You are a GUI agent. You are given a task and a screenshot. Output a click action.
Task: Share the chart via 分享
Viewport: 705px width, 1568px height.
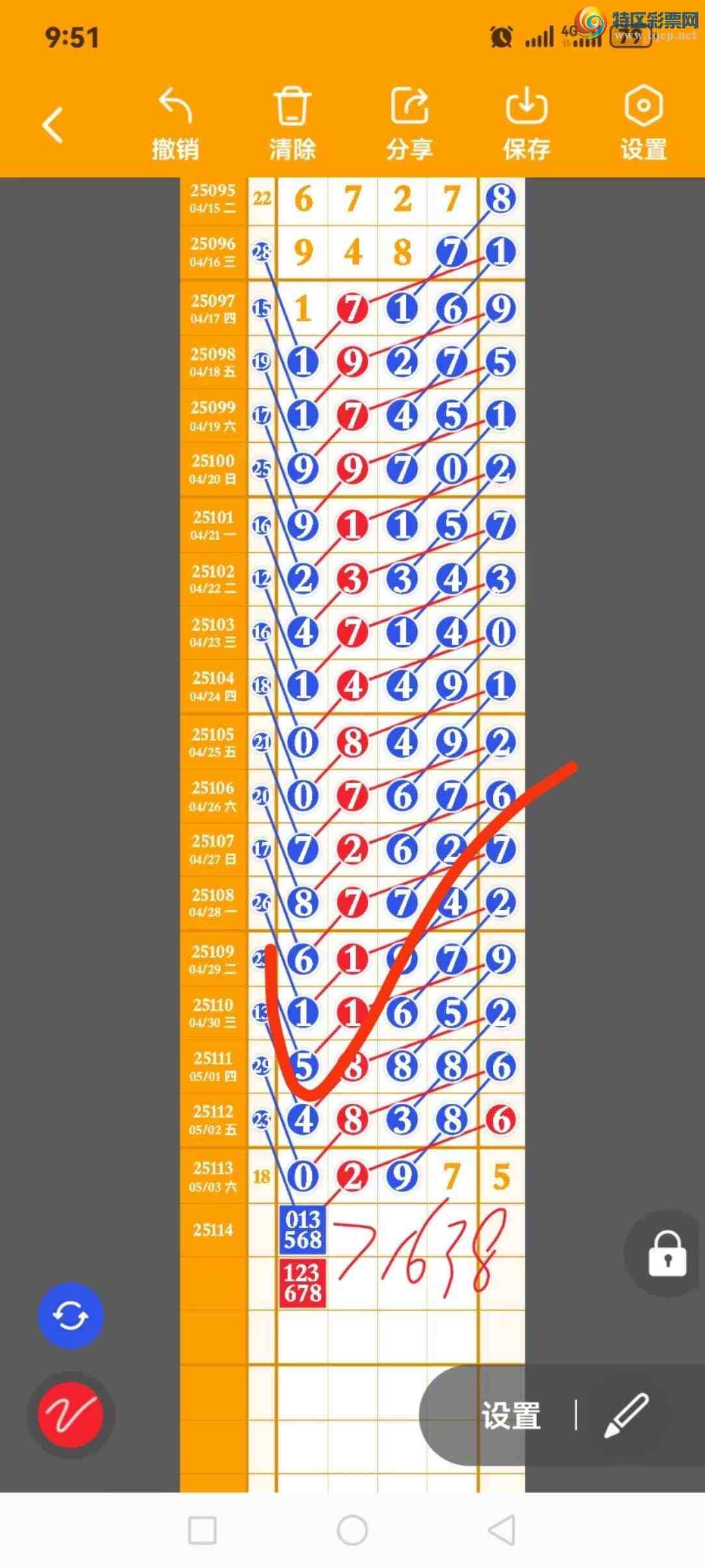(x=409, y=124)
